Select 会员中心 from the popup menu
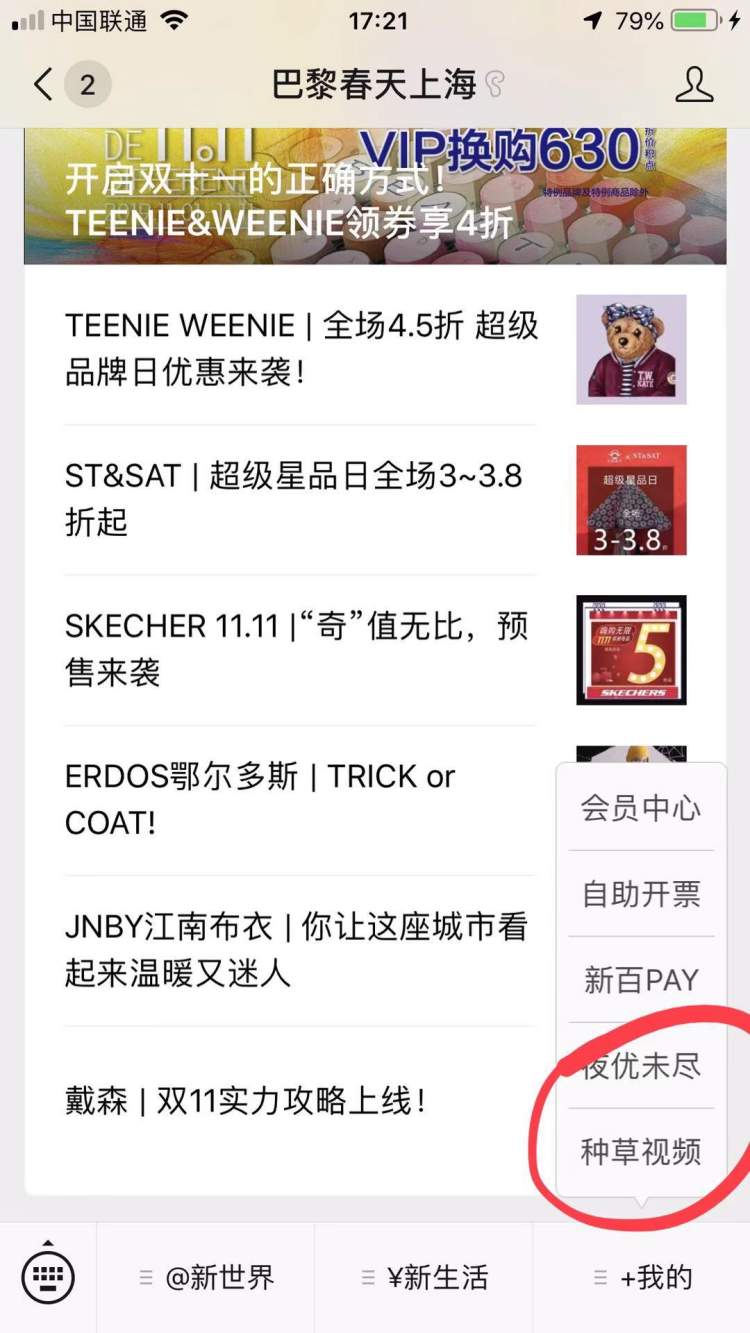The width and height of the screenshot is (750, 1333). [x=641, y=808]
